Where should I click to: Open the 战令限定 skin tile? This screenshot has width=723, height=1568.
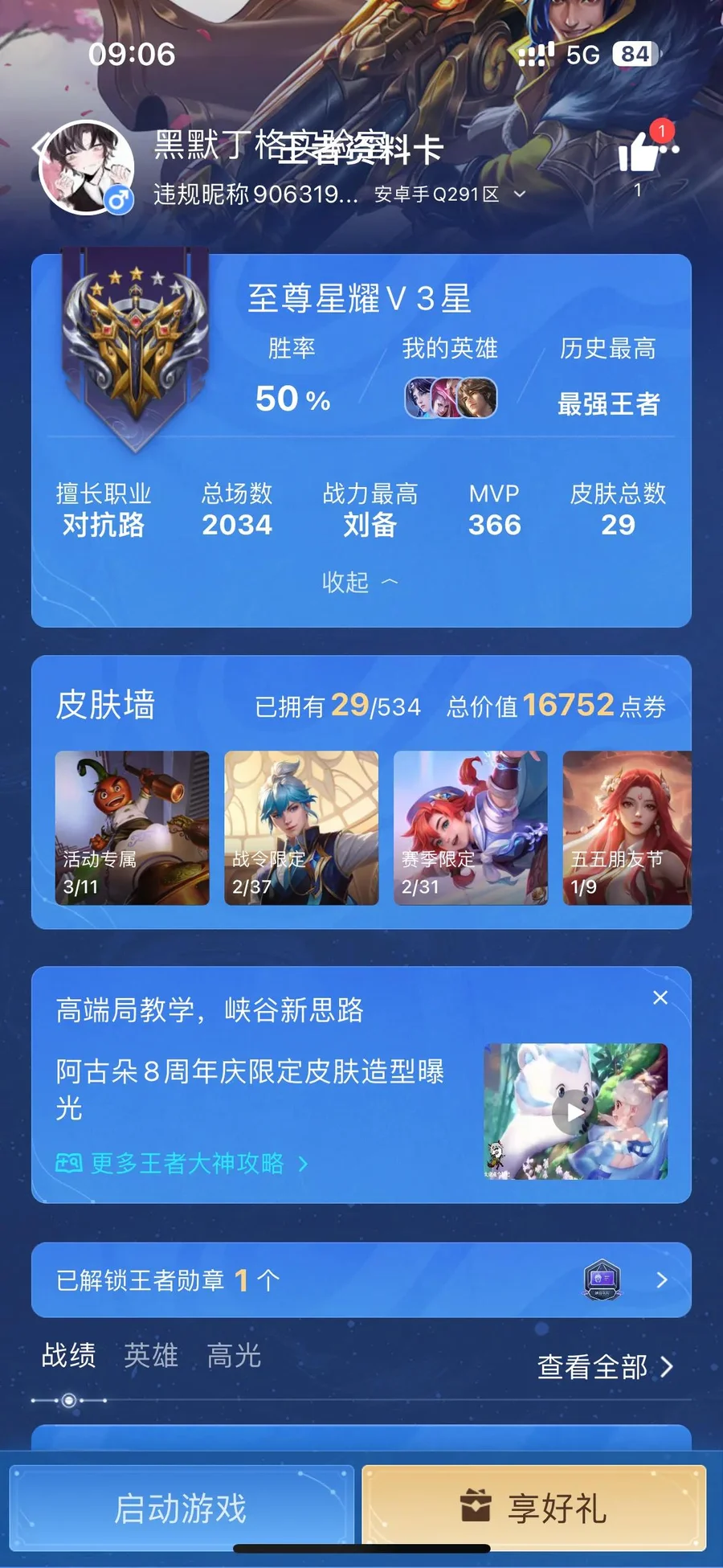coord(301,828)
